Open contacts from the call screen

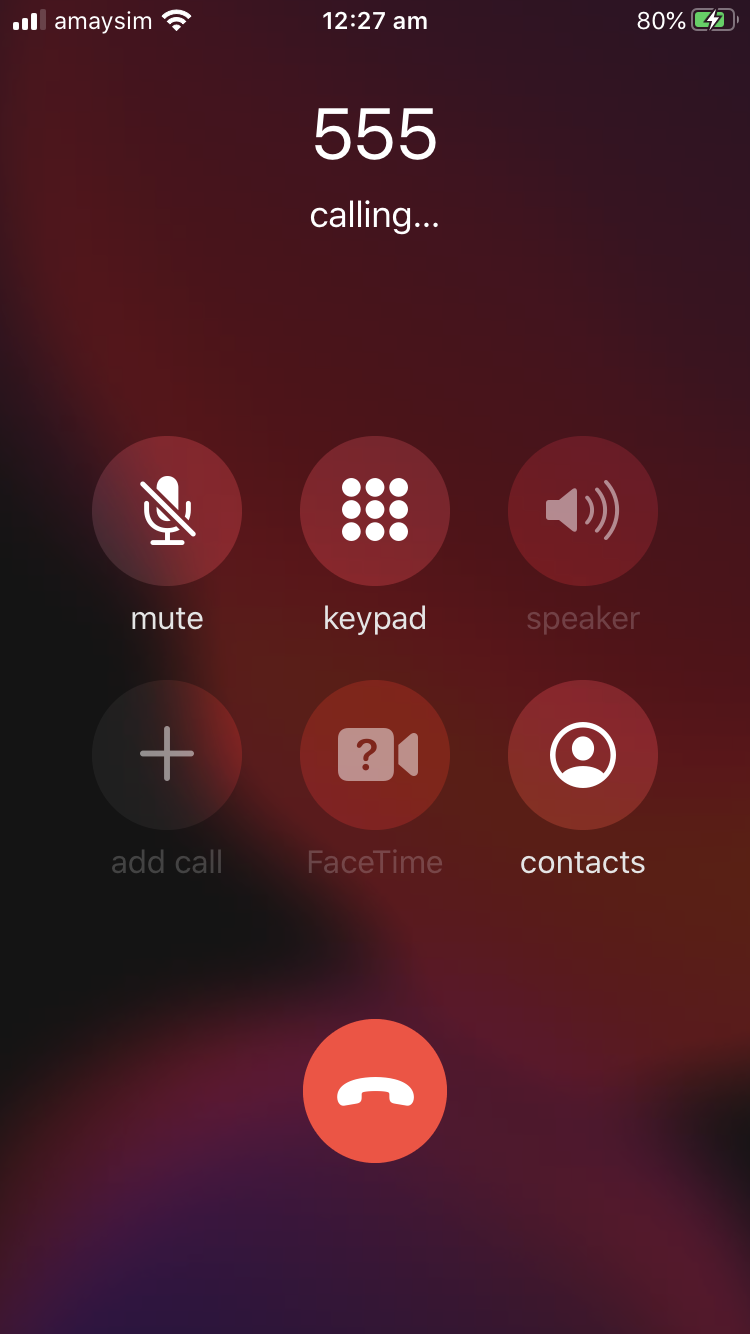[x=583, y=754]
